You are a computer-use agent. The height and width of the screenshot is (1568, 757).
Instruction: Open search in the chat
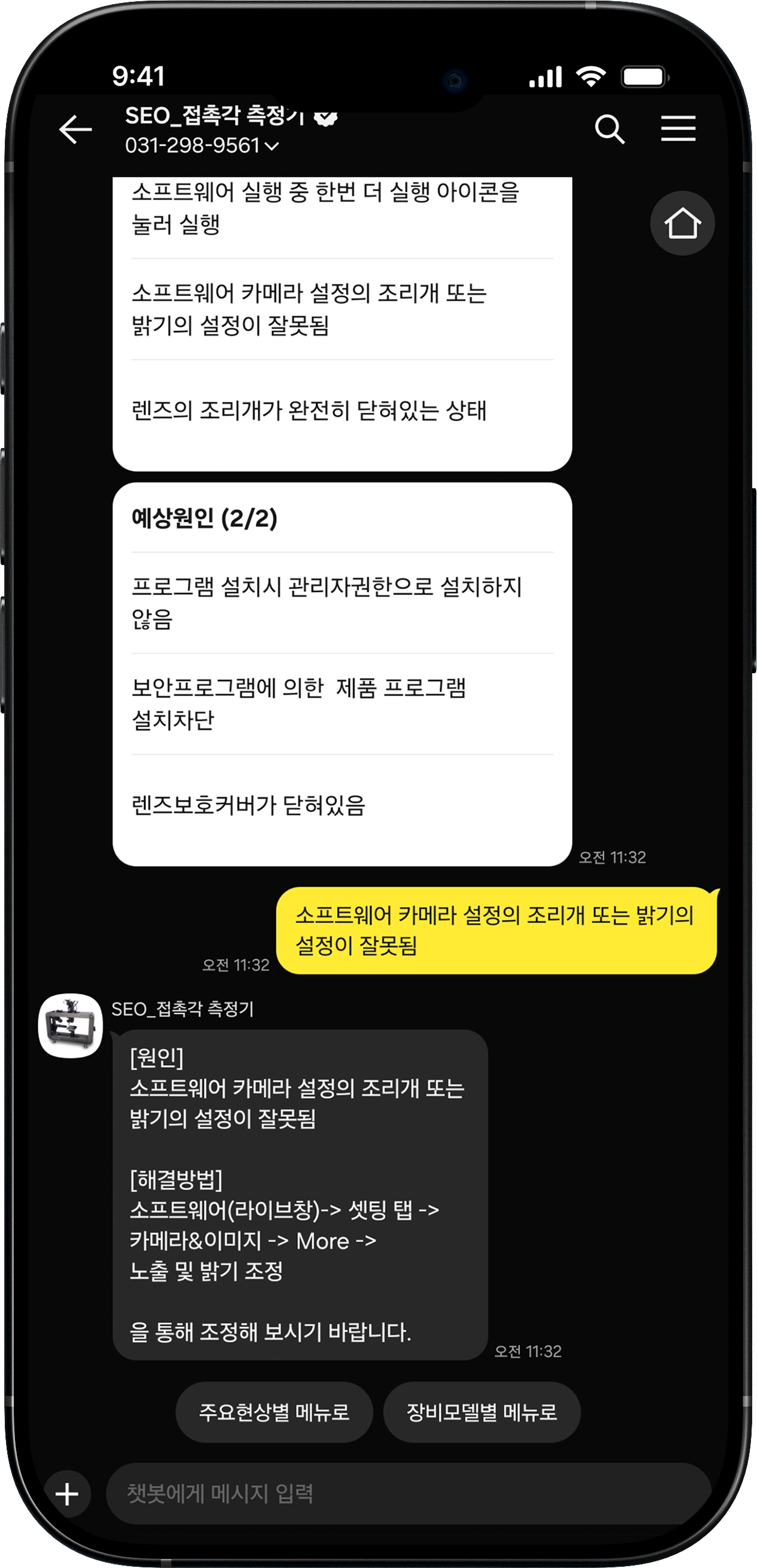pyautogui.click(x=609, y=129)
